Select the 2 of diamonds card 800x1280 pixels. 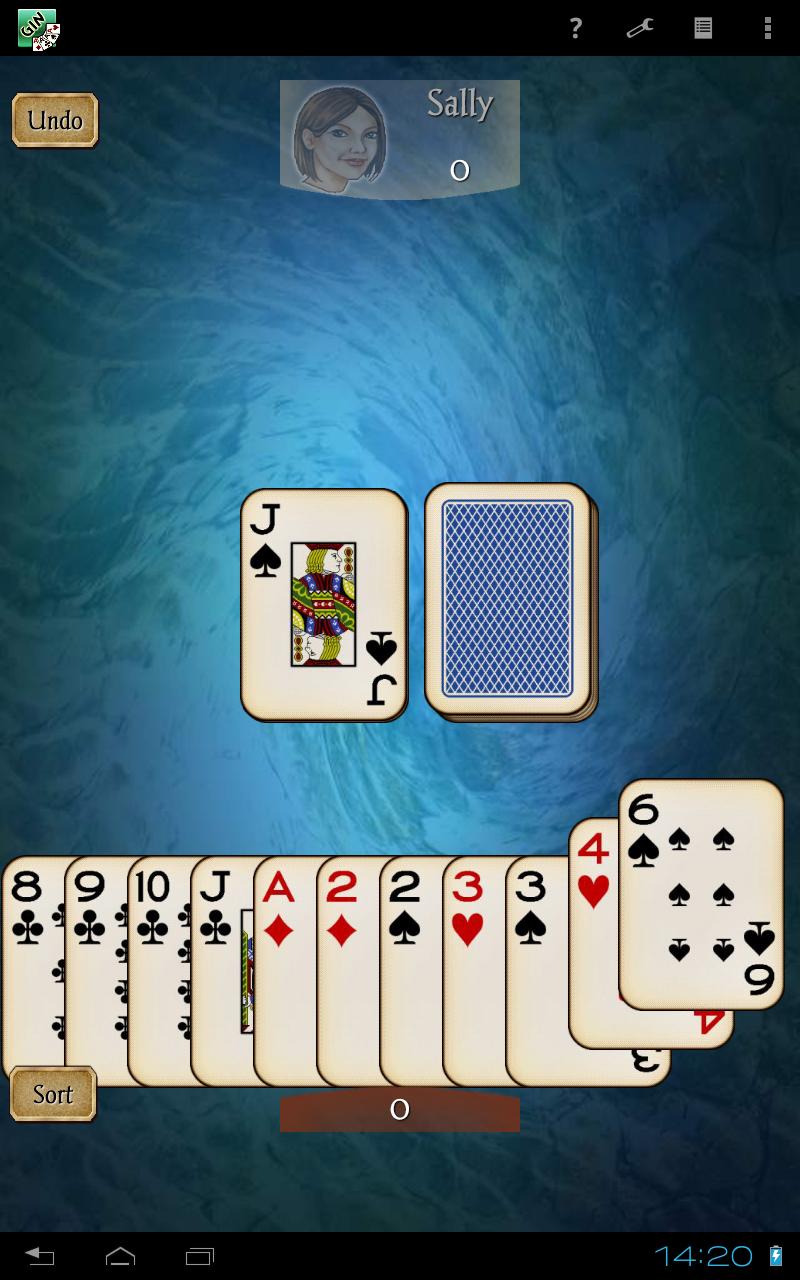pos(348,970)
